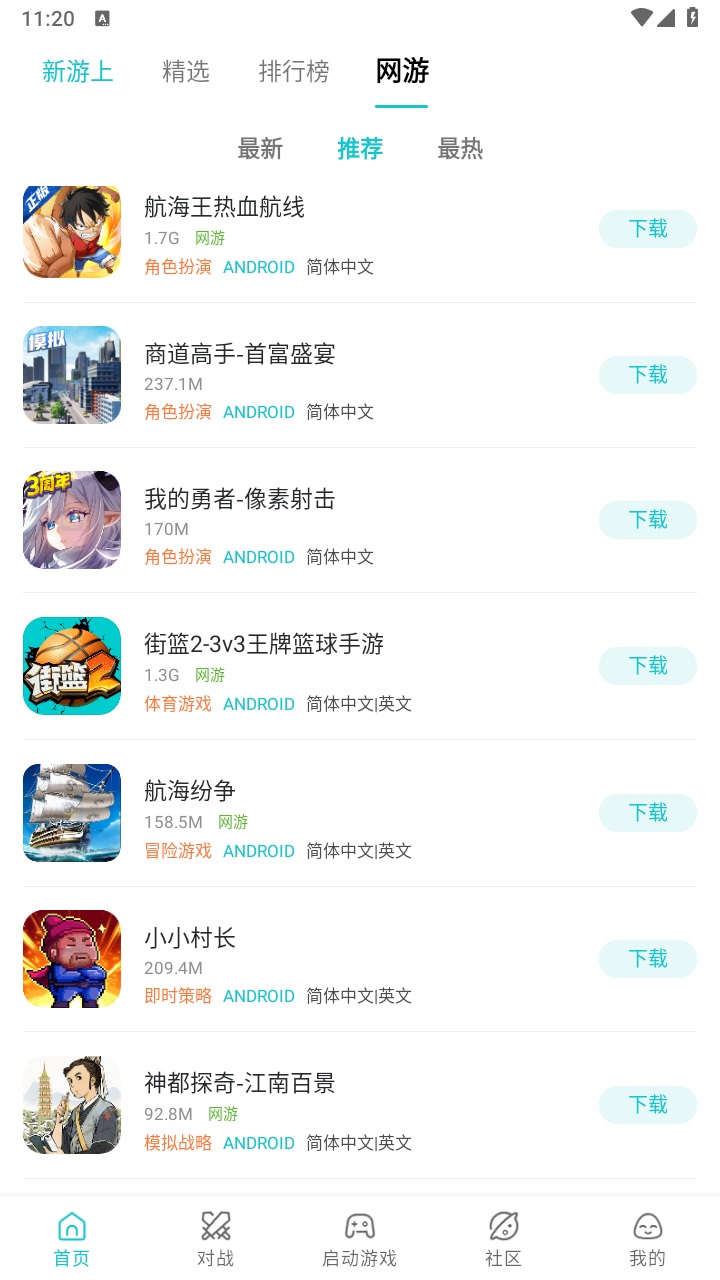Open the 新游上 tab
Image resolution: width=720 pixels, height=1280 pixels.
tap(78, 71)
